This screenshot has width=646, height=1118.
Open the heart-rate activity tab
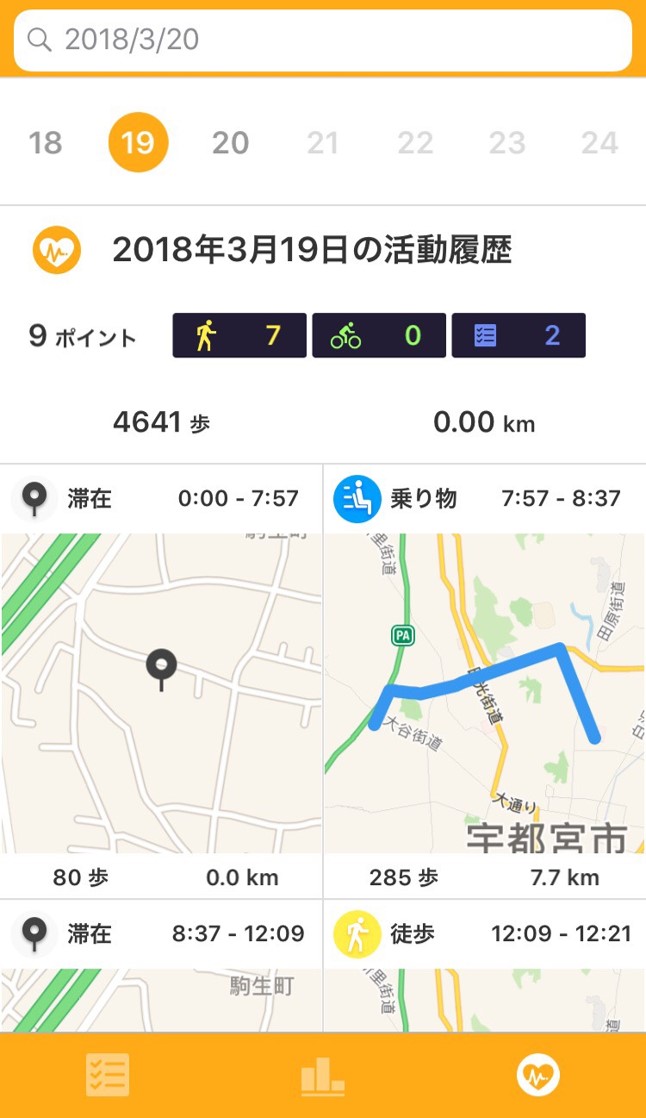click(x=538, y=1075)
